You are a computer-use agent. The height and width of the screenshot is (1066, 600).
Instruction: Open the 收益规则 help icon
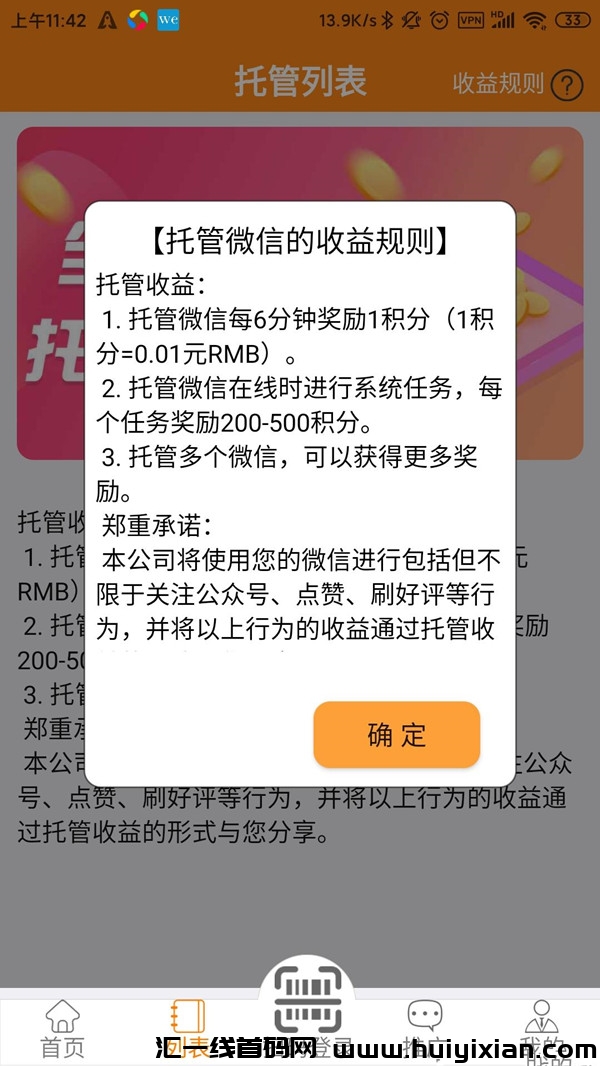pos(566,84)
